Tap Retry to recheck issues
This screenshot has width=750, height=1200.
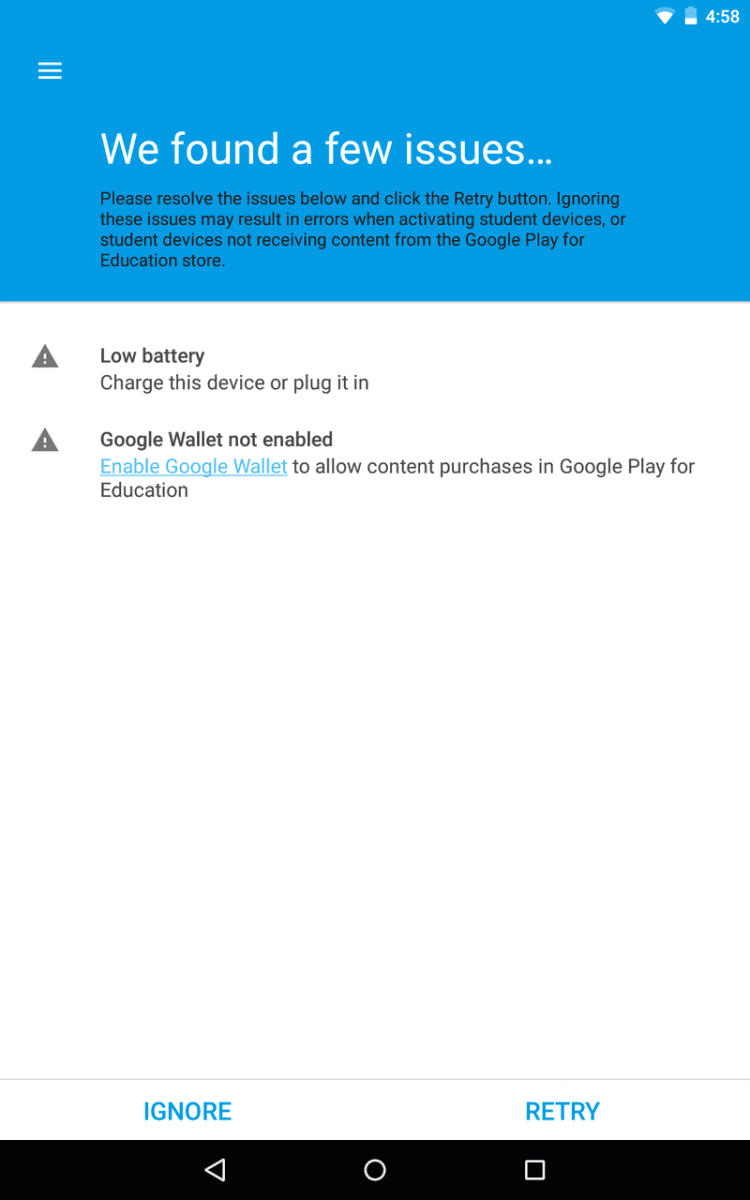point(562,1111)
